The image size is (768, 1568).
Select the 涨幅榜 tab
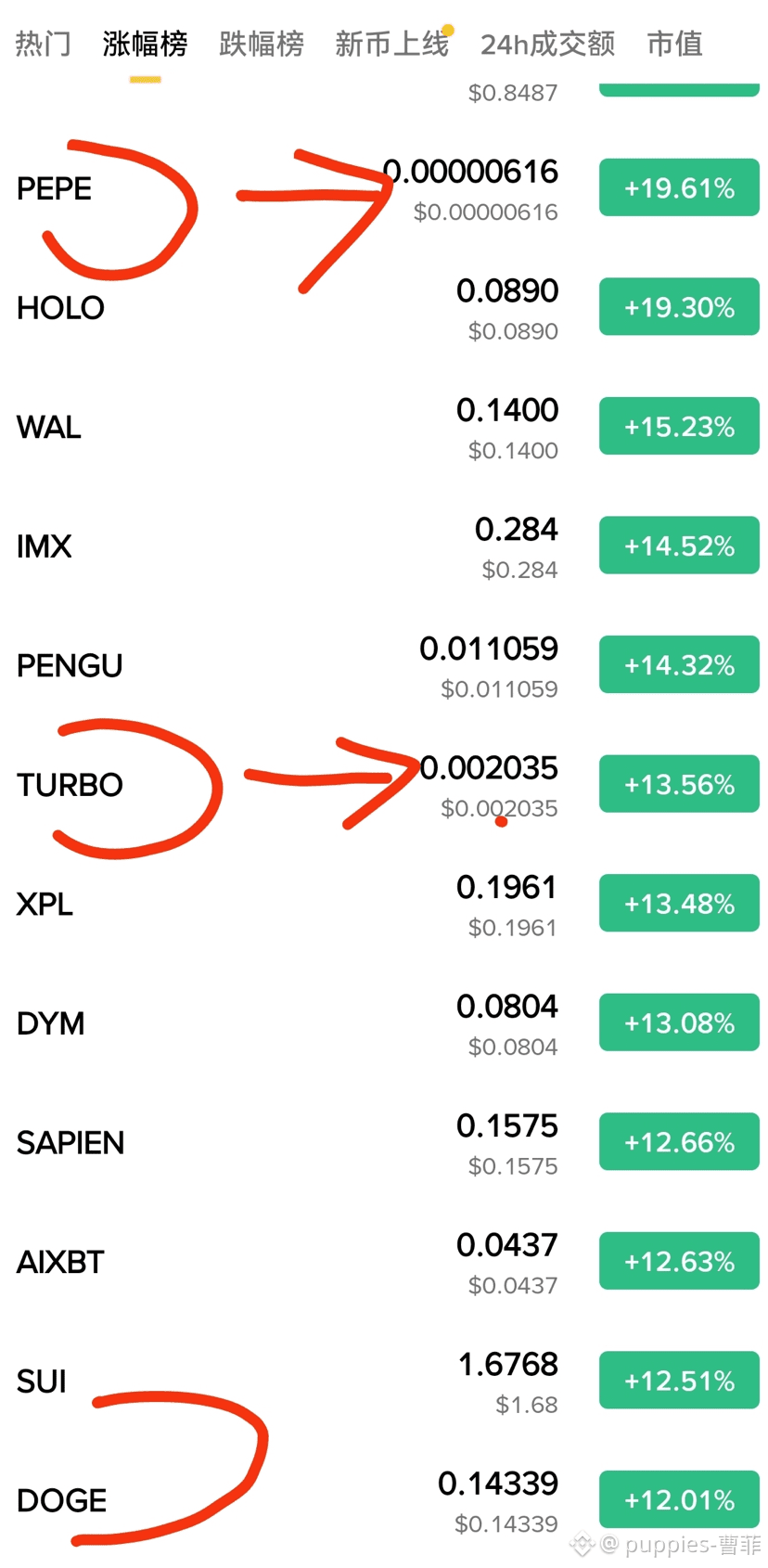tap(145, 44)
